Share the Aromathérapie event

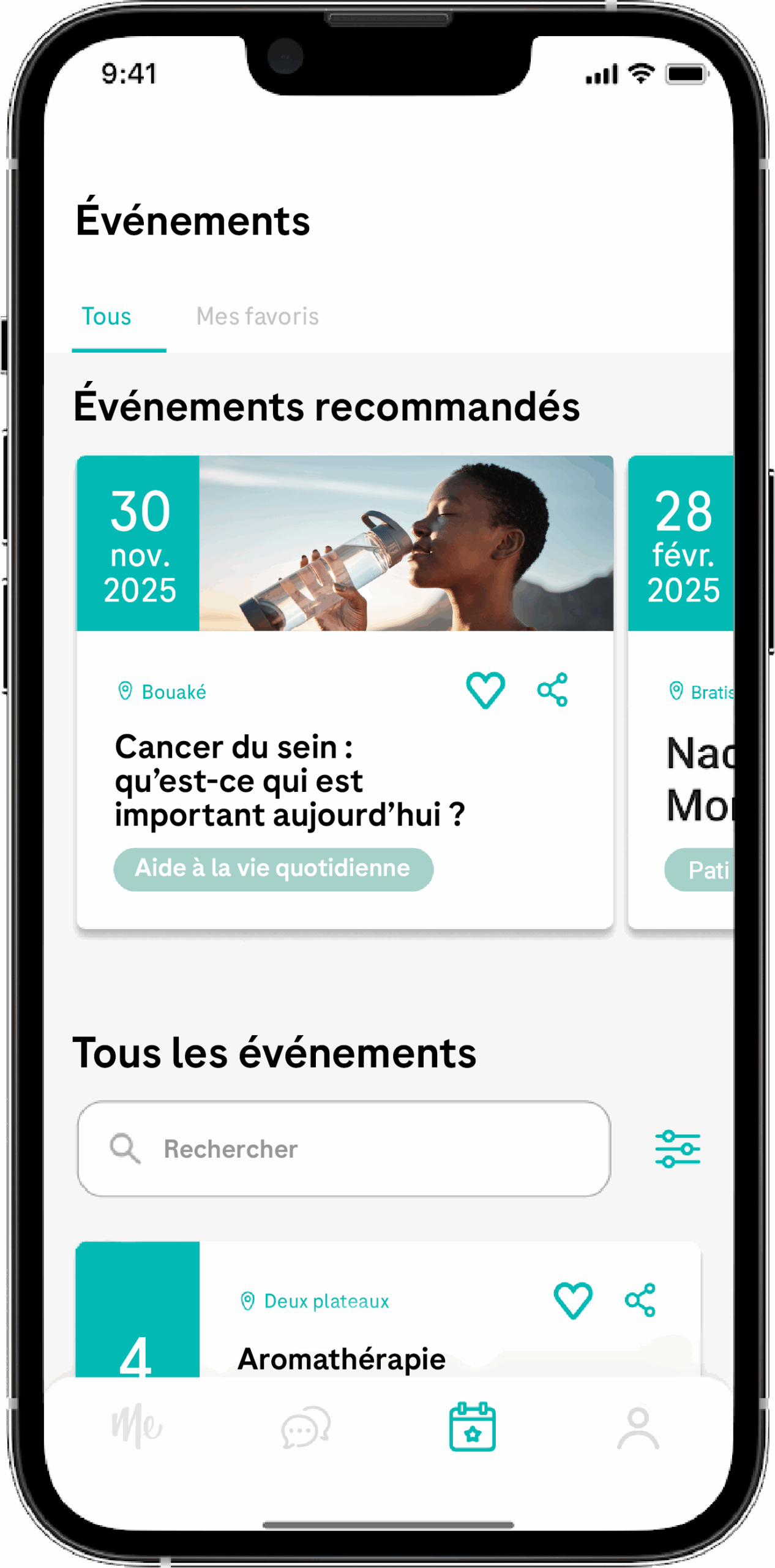pyautogui.click(x=640, y=1300)
